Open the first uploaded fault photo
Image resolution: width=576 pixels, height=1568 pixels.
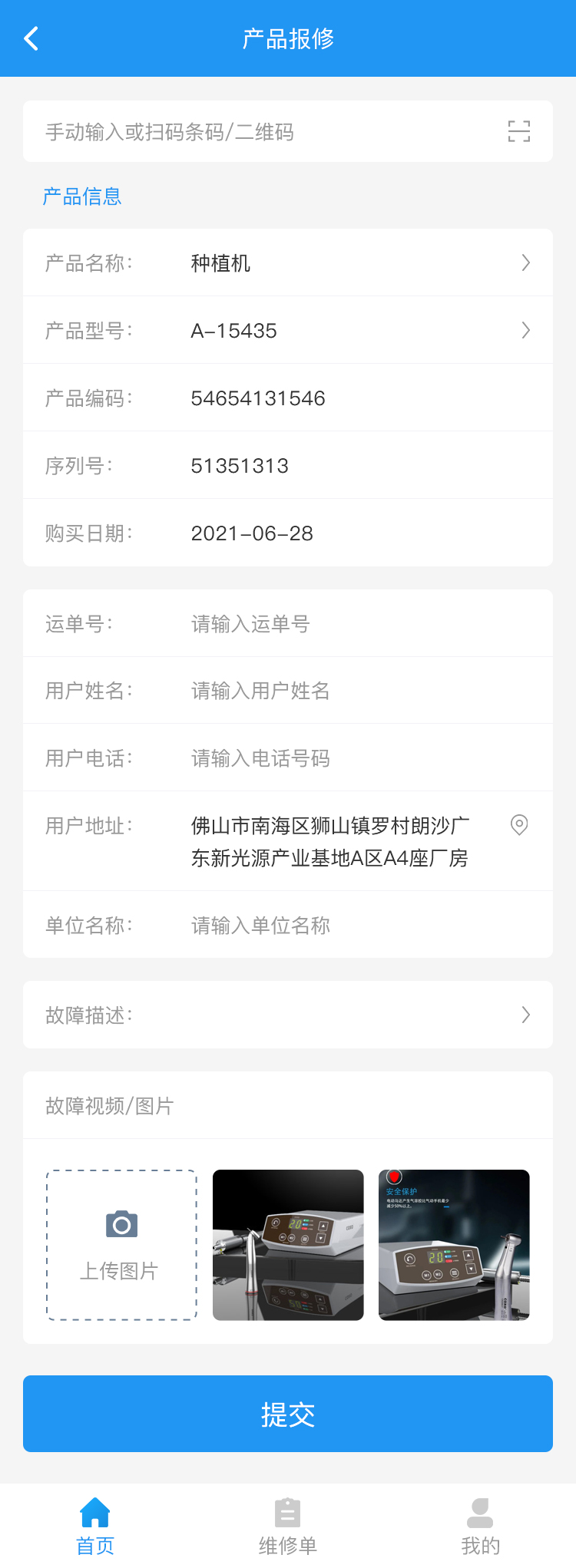[x=288, y=1245]
